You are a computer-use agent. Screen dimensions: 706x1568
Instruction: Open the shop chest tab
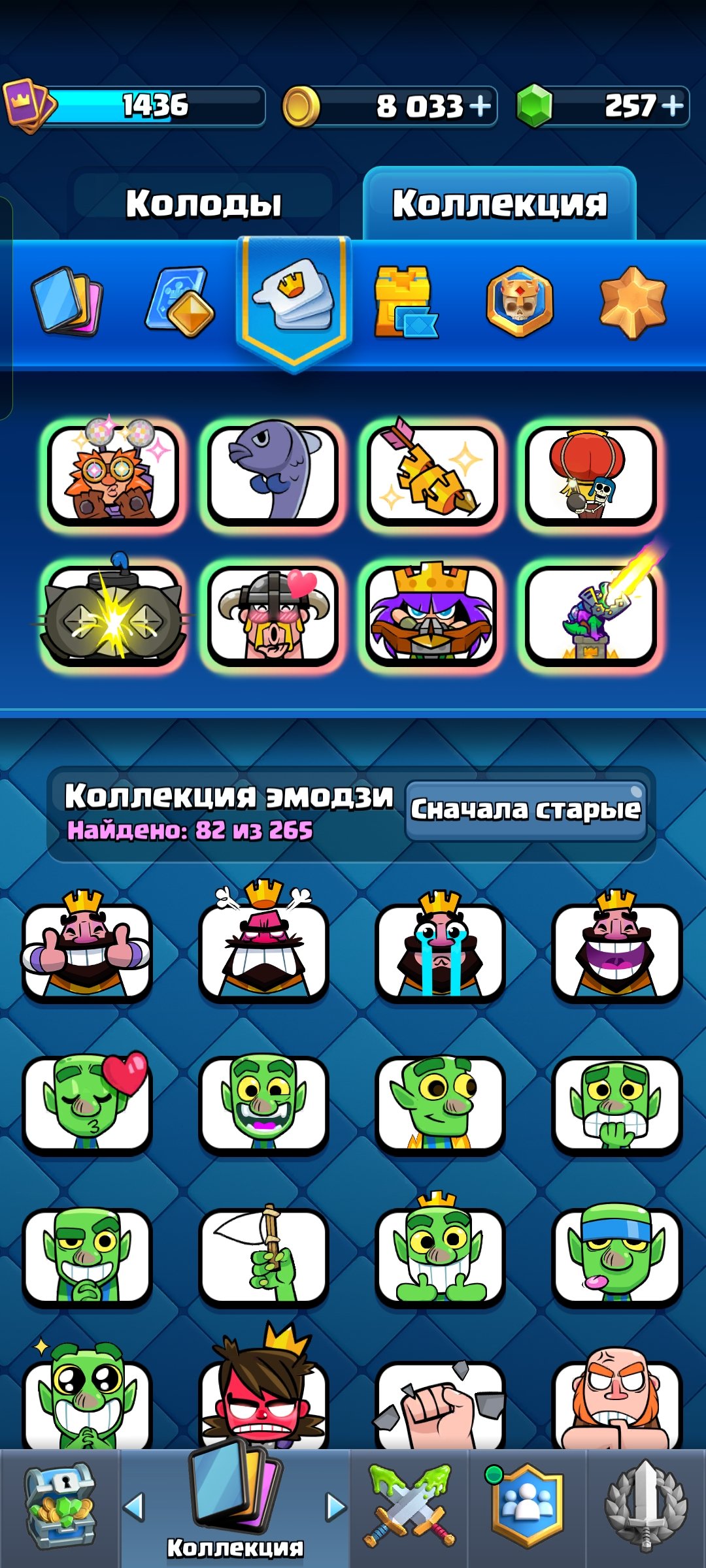(x=60, y=1507)
